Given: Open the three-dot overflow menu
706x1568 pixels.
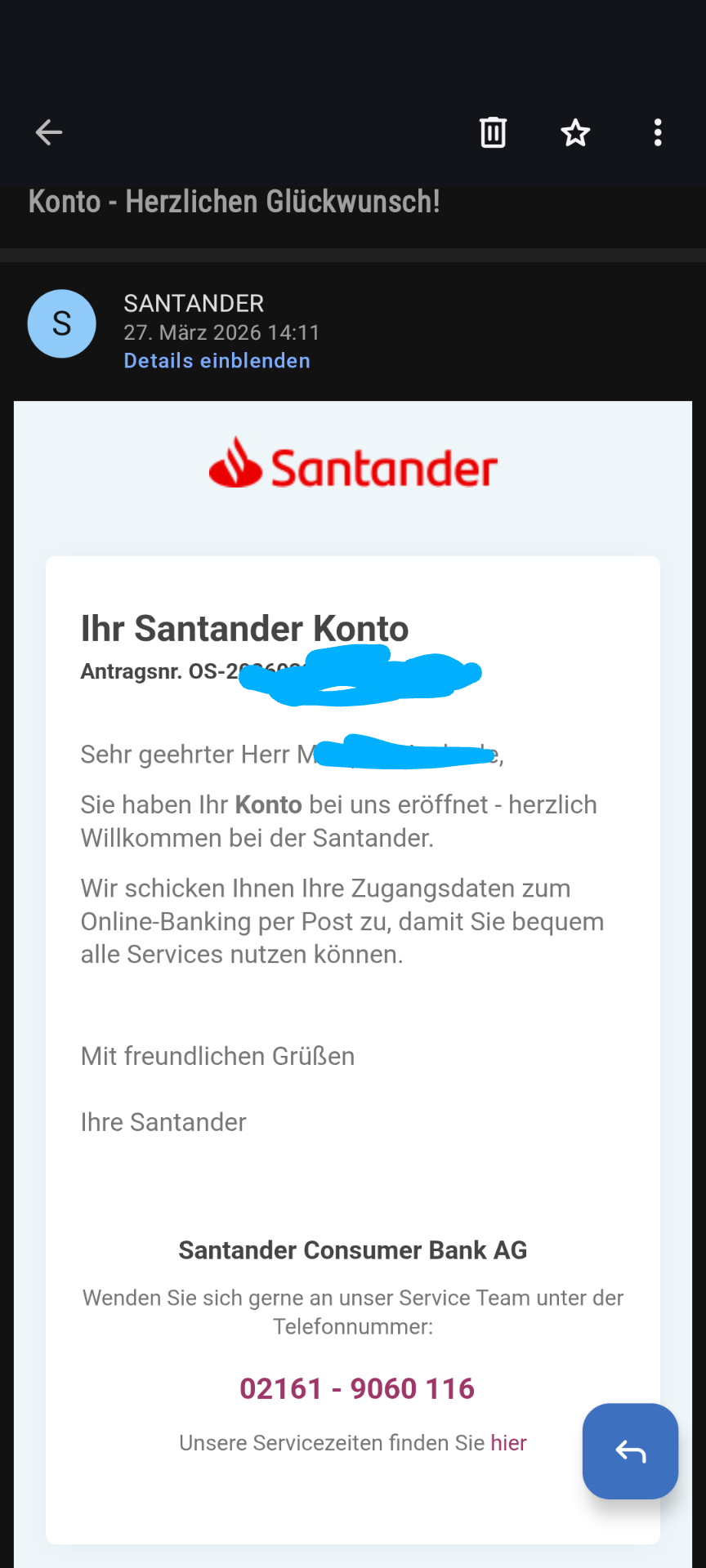Looking at the screenshot, I should coord(658,132).
